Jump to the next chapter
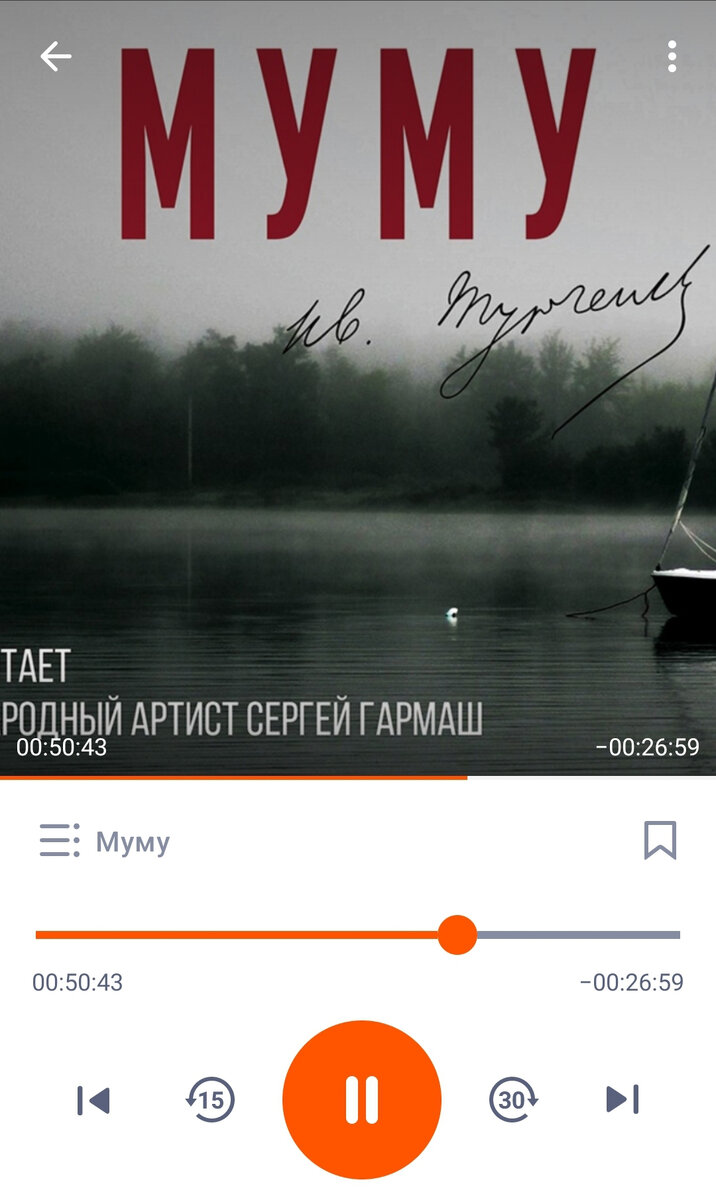Viewport: 716px width, 1200px height. click(622, 1100)
